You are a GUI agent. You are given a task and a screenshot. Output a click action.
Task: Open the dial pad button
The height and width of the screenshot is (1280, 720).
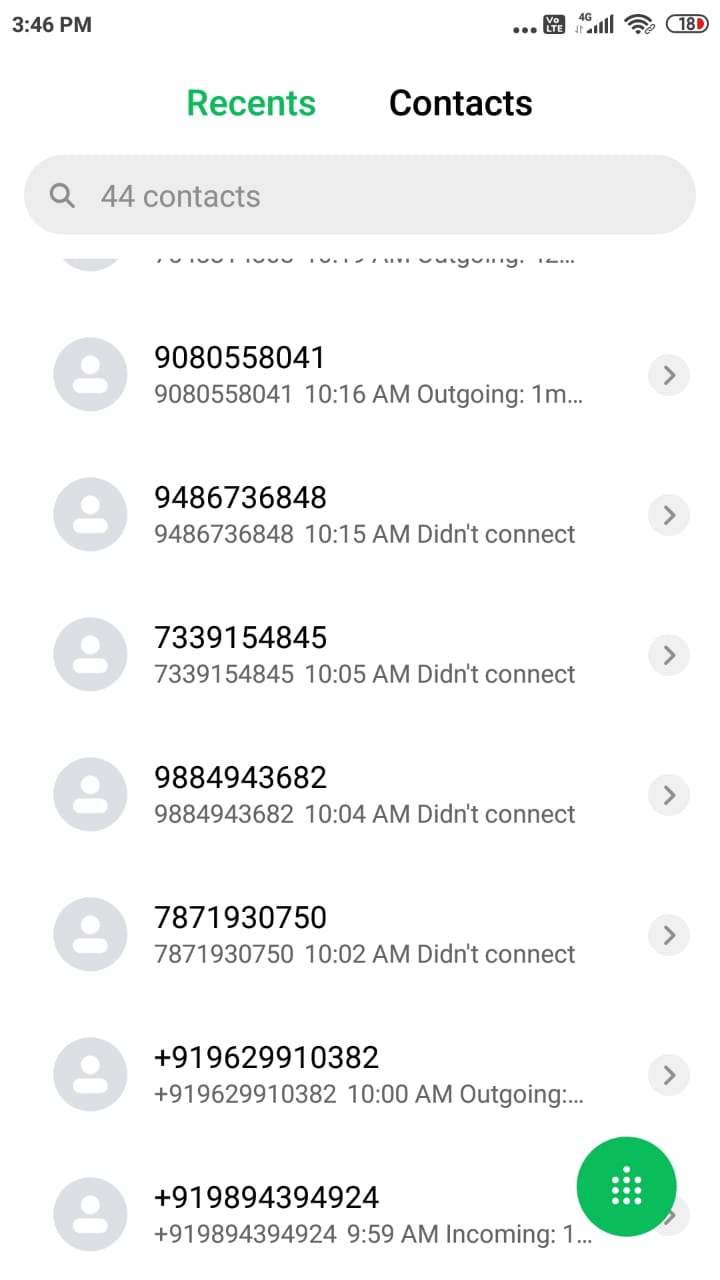[626, 1186]
